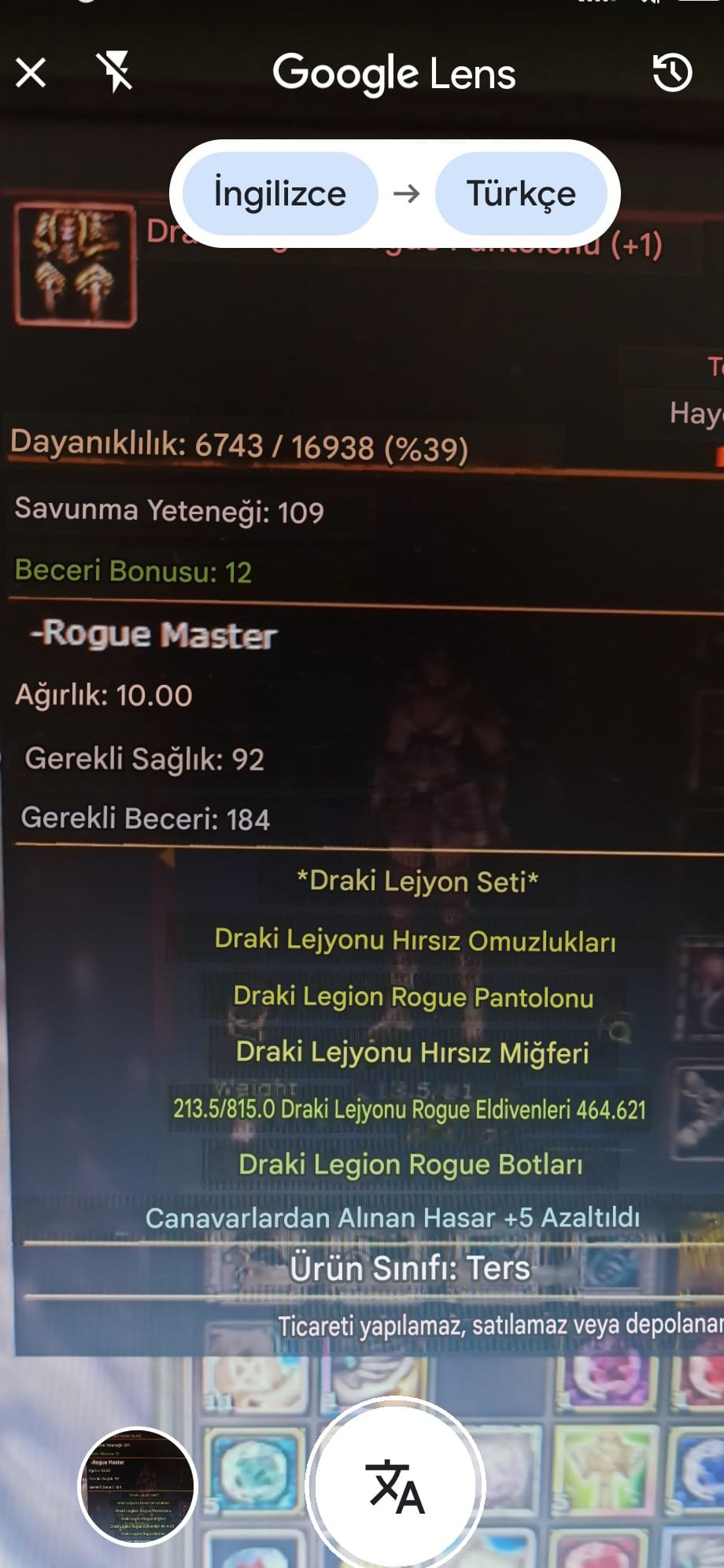Open the gallery thumbnail preview
The width and height of the screenshot is (724, 1568).
(138, 1486)
